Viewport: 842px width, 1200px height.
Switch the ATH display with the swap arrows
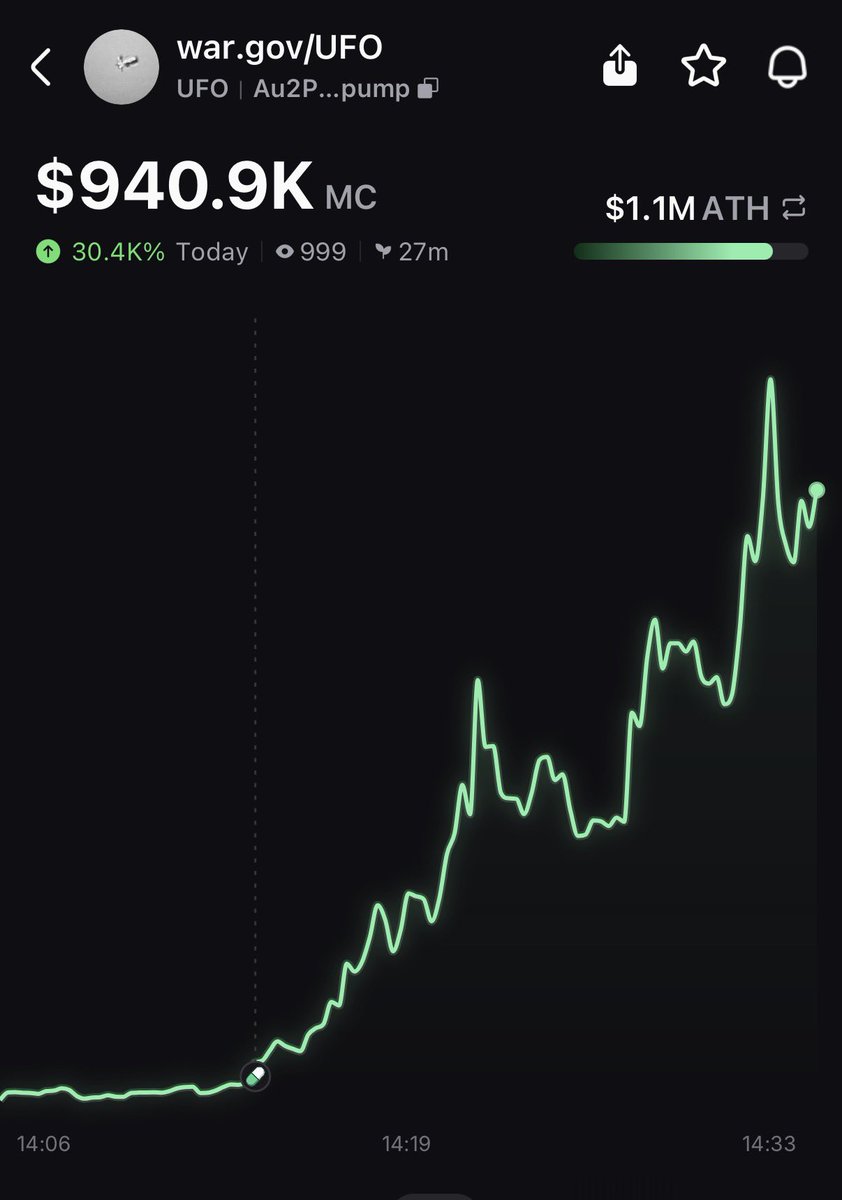click(794, 208)
